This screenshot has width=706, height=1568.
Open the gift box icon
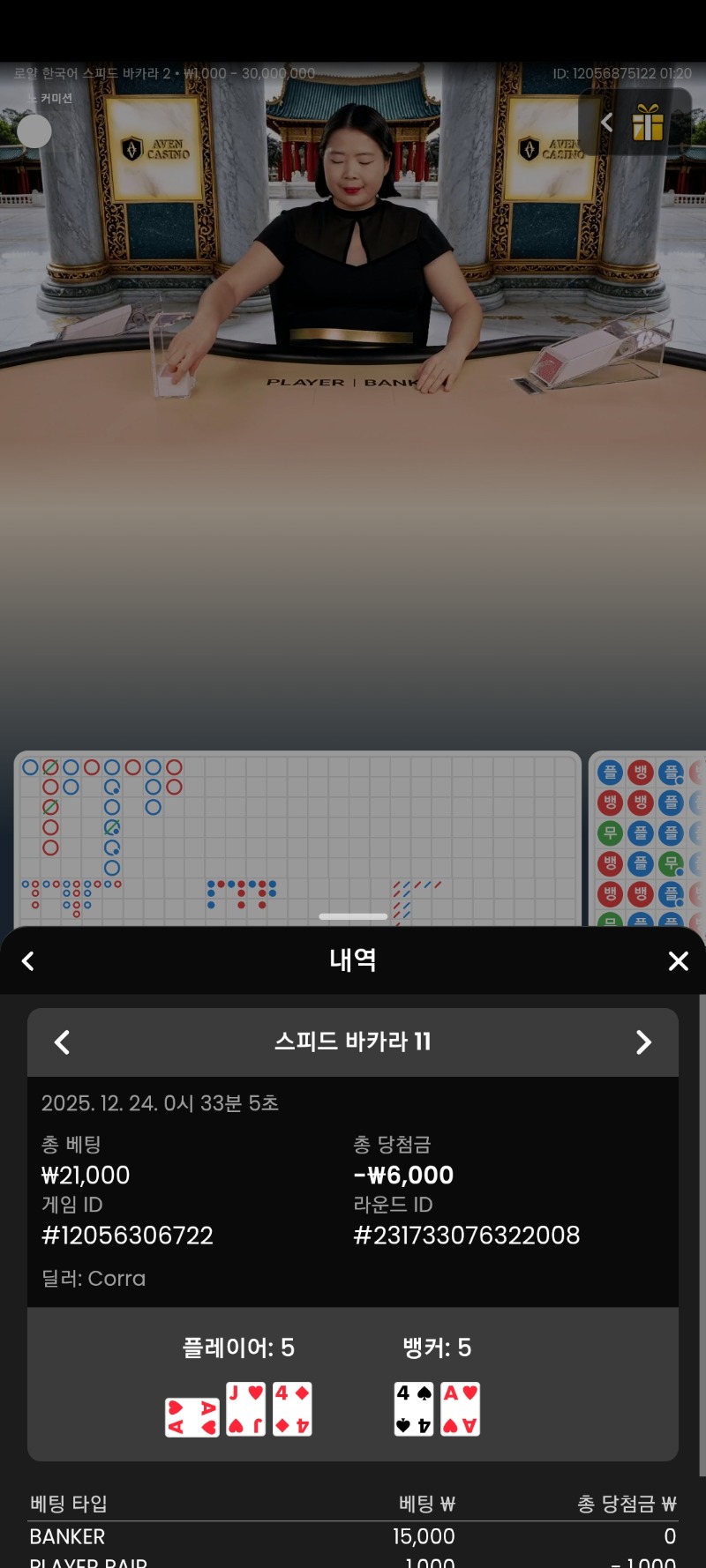[648, 123]
